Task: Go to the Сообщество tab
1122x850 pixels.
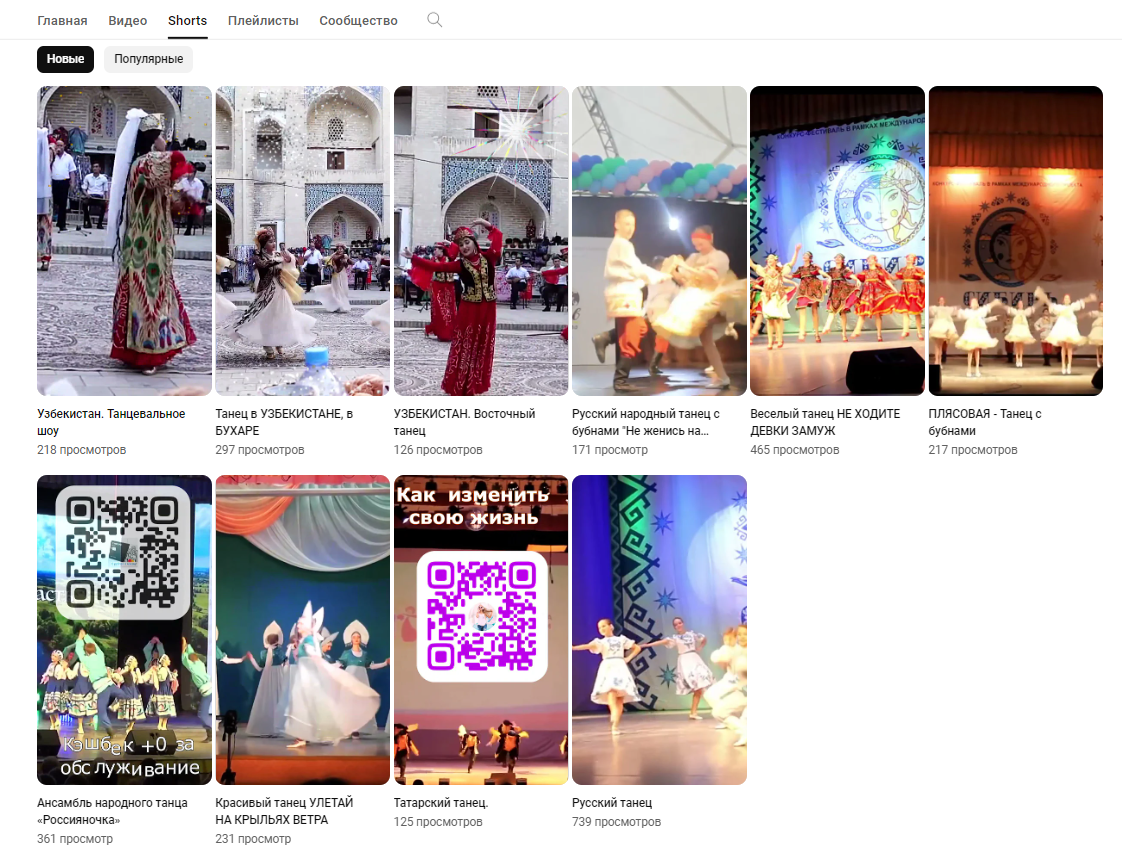Action: point(358,21)
